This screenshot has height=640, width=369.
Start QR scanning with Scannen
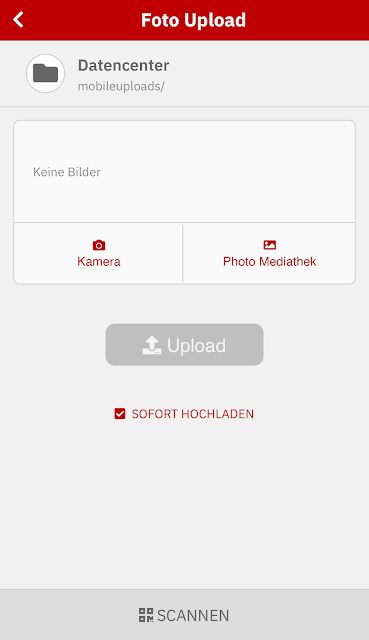click(184, 615)
